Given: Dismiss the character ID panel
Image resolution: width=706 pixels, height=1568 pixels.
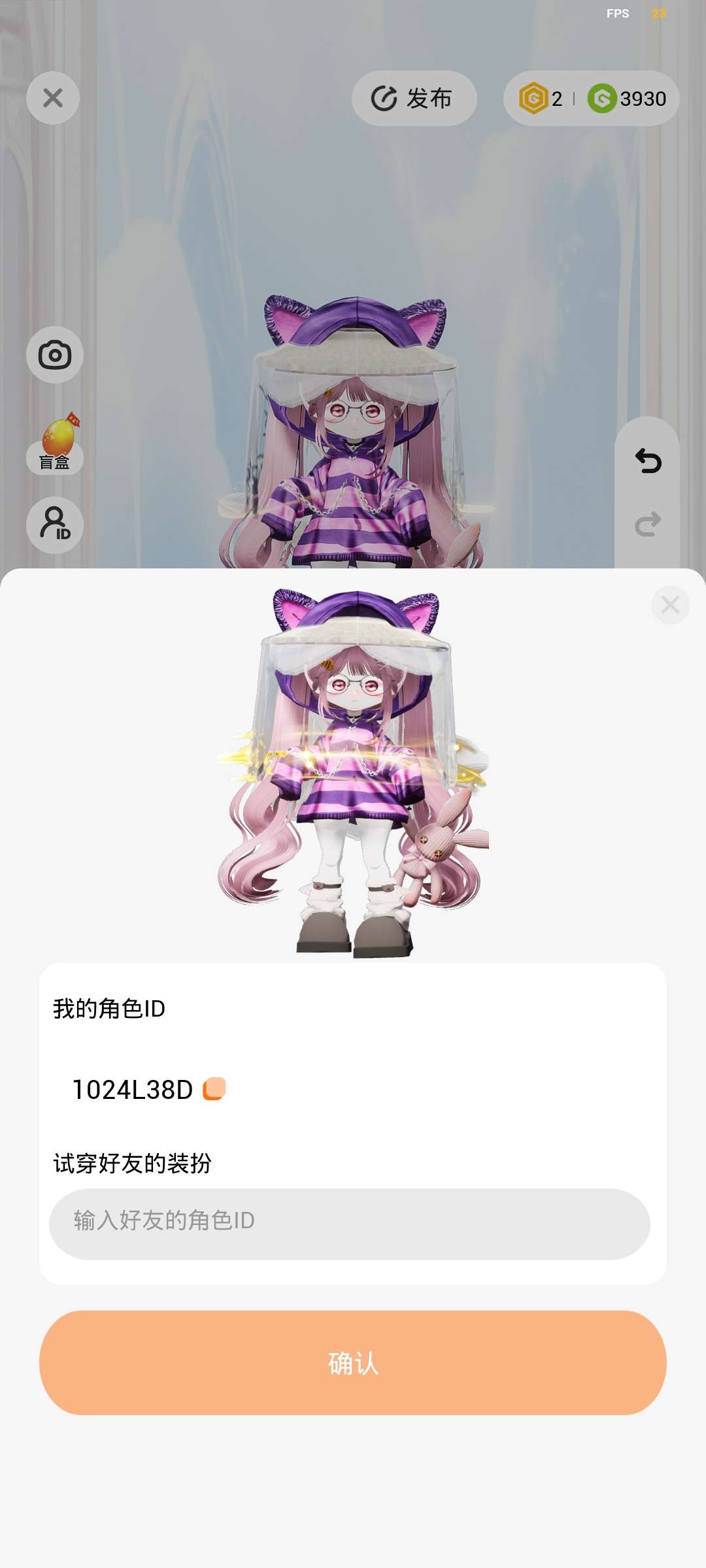Looking at the screenshot, I should (670, 605).
